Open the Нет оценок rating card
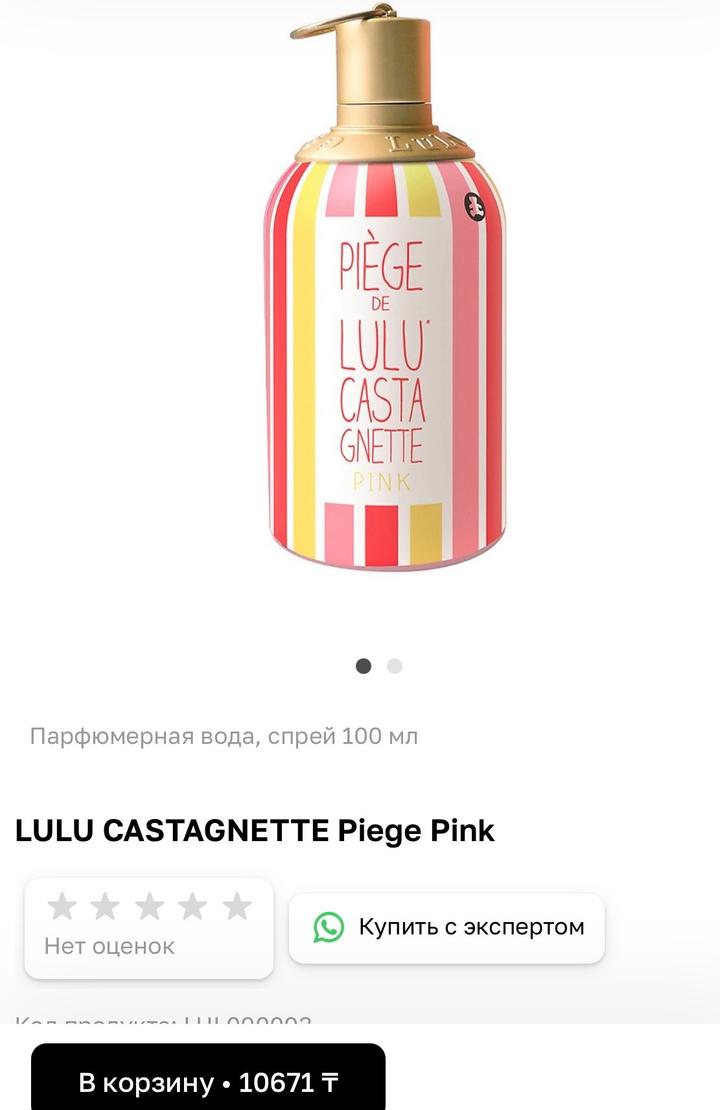This screenshot has width=720, height=1110. [149, 927]
